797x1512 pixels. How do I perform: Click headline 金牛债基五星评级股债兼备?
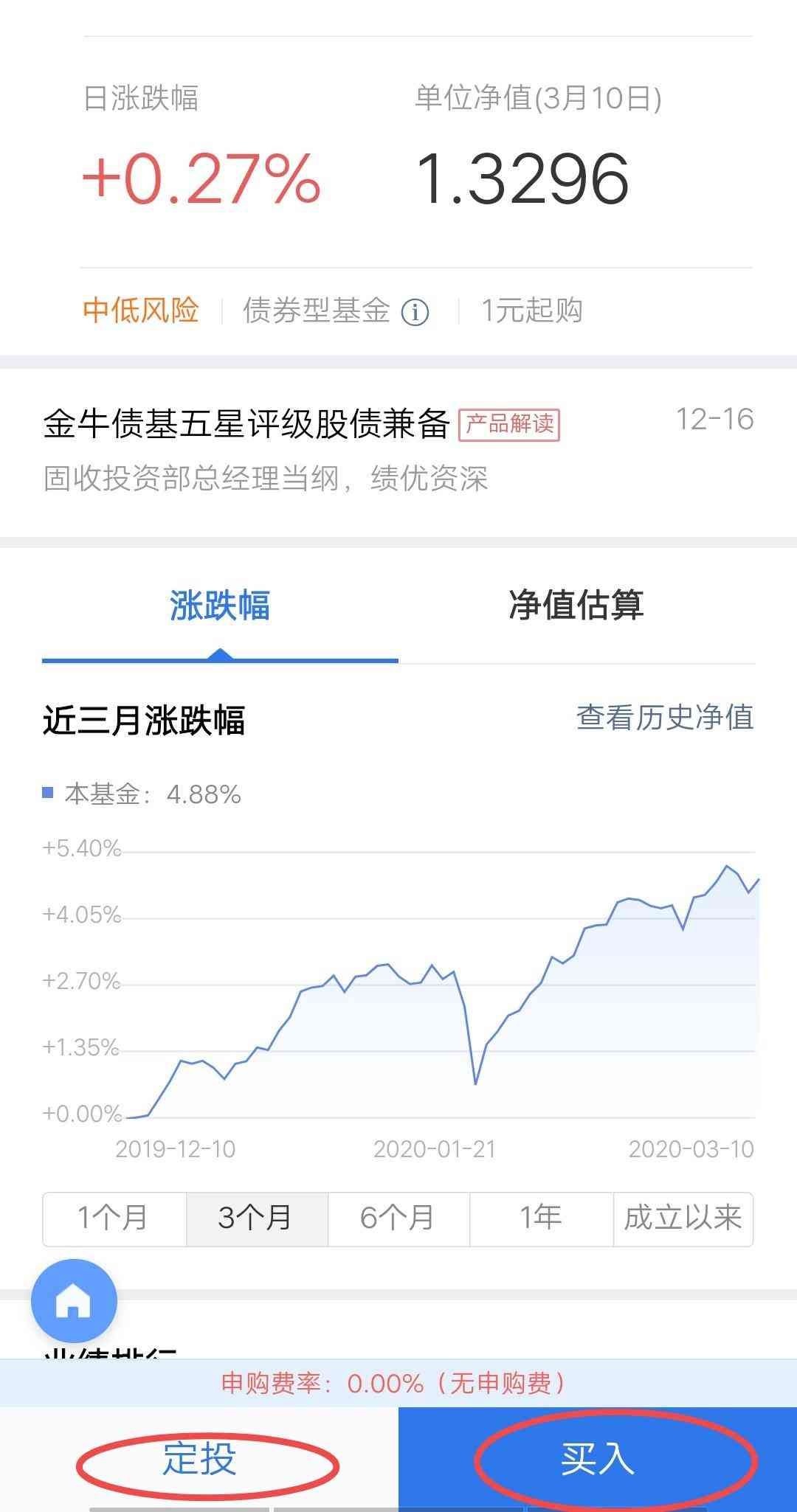pyautogui.click(x=247, y=423)
